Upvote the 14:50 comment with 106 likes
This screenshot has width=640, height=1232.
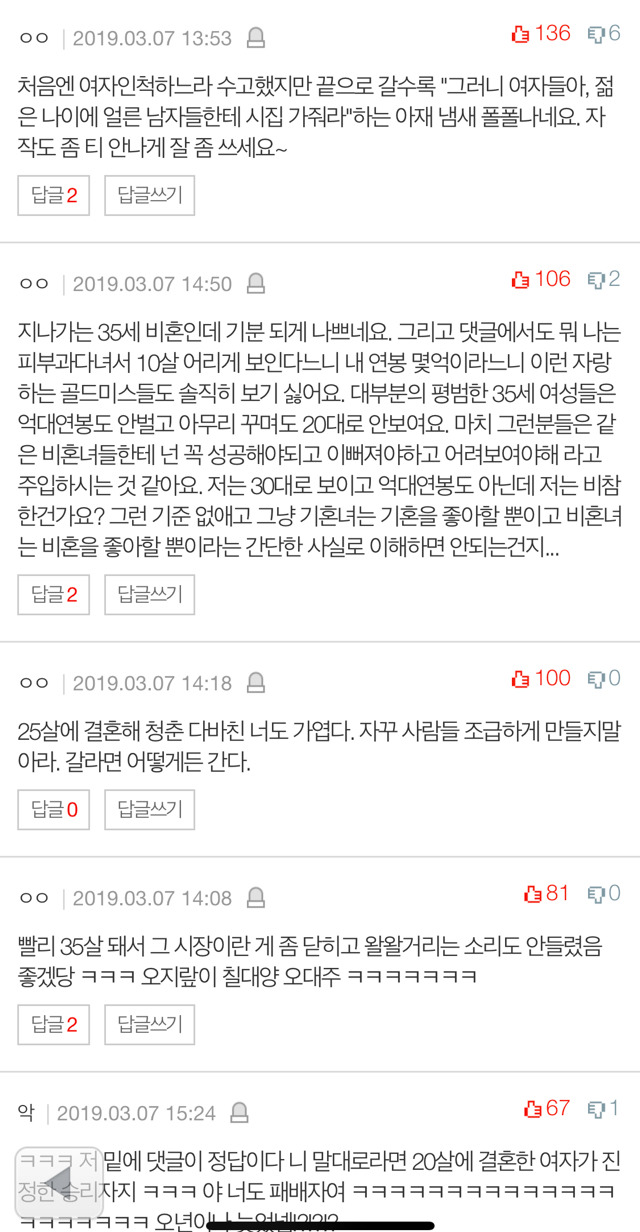(521, 280)
